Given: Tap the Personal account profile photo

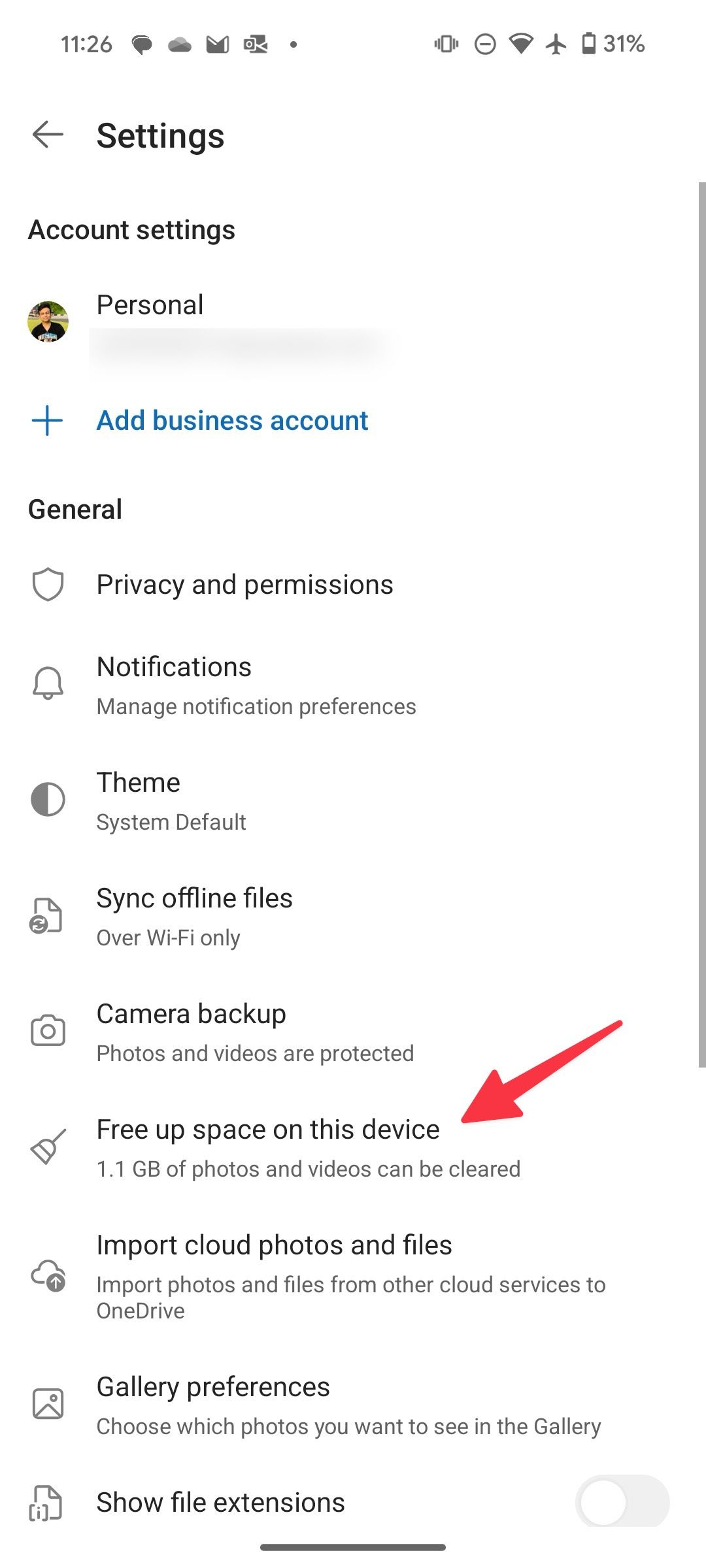Looking at the screenshot, I should point(47,320).
